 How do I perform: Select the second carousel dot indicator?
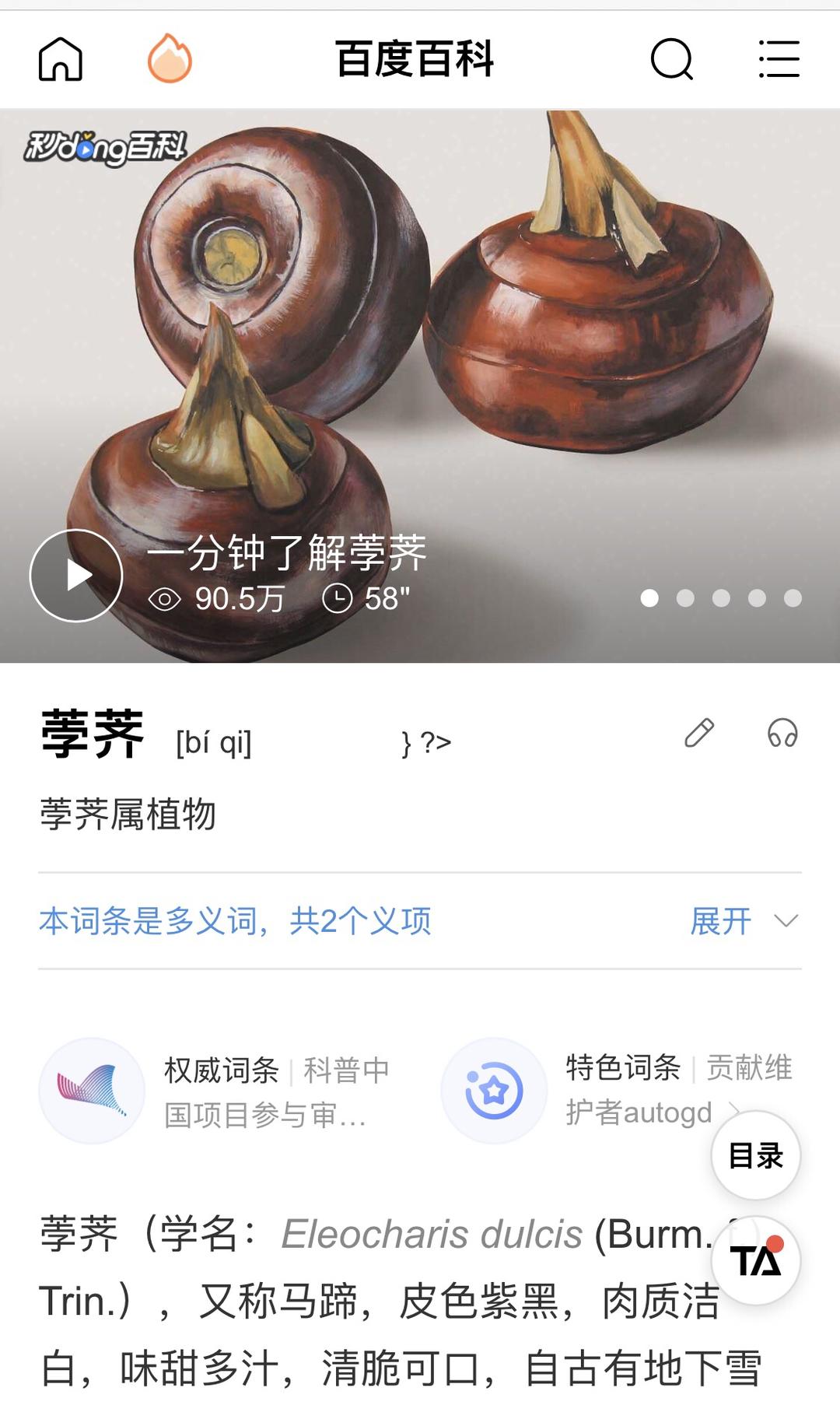tap(686, 598)
